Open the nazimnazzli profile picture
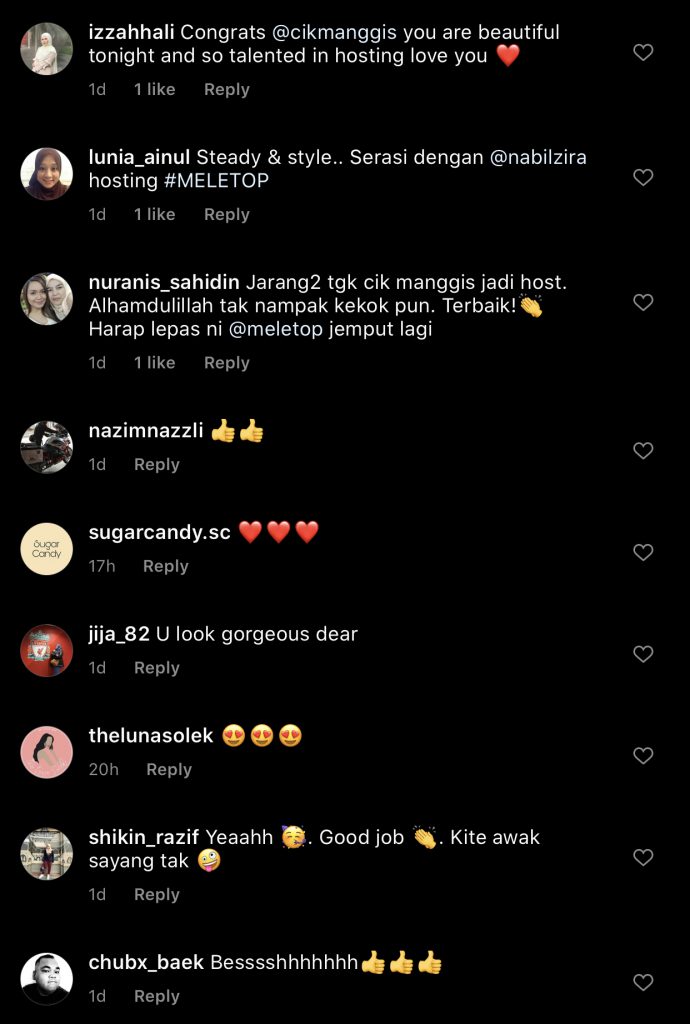690x1024 pixels. (47, 447)
